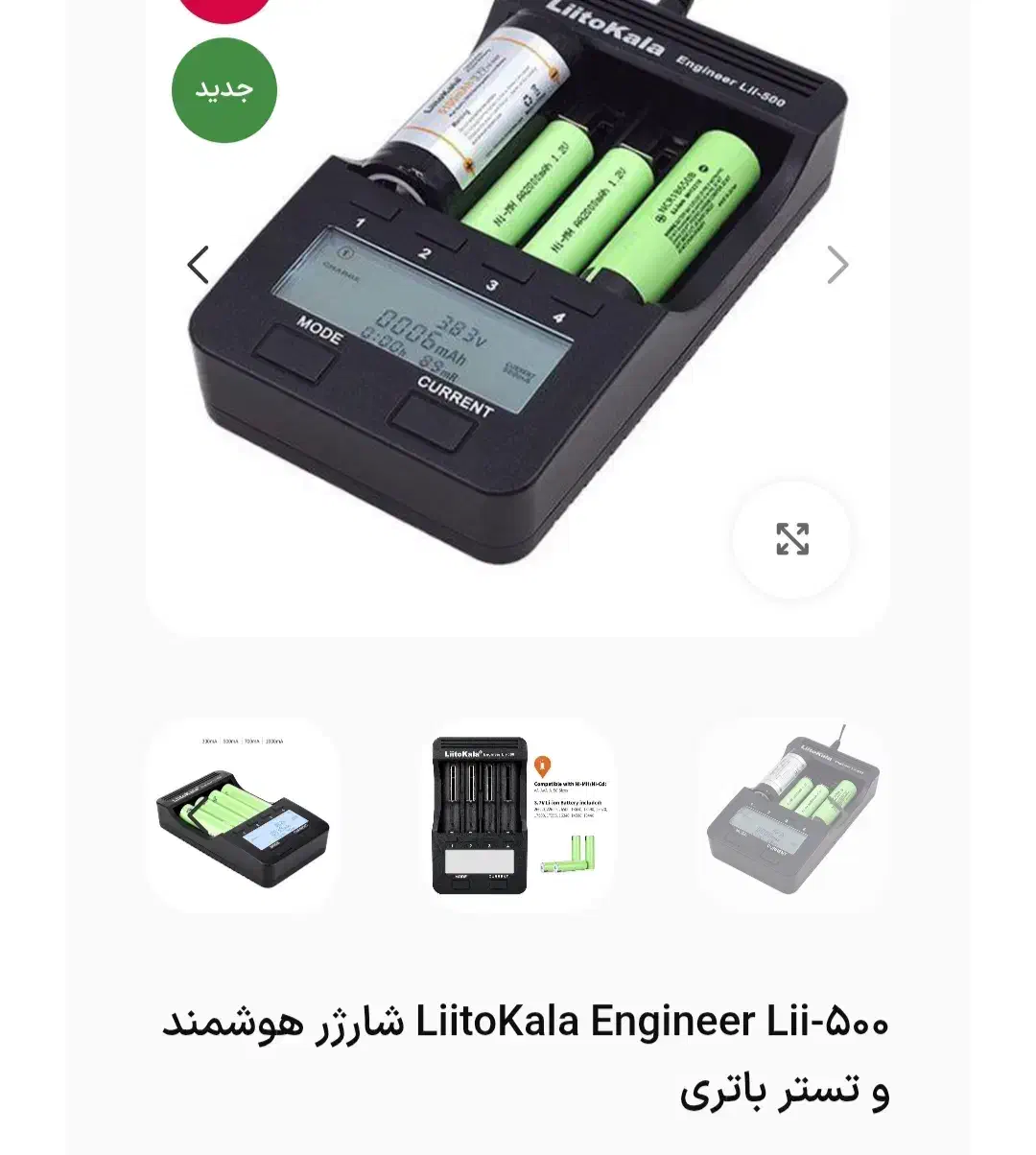
Task: Go to the next product image
Action: [x=837, y=266]
